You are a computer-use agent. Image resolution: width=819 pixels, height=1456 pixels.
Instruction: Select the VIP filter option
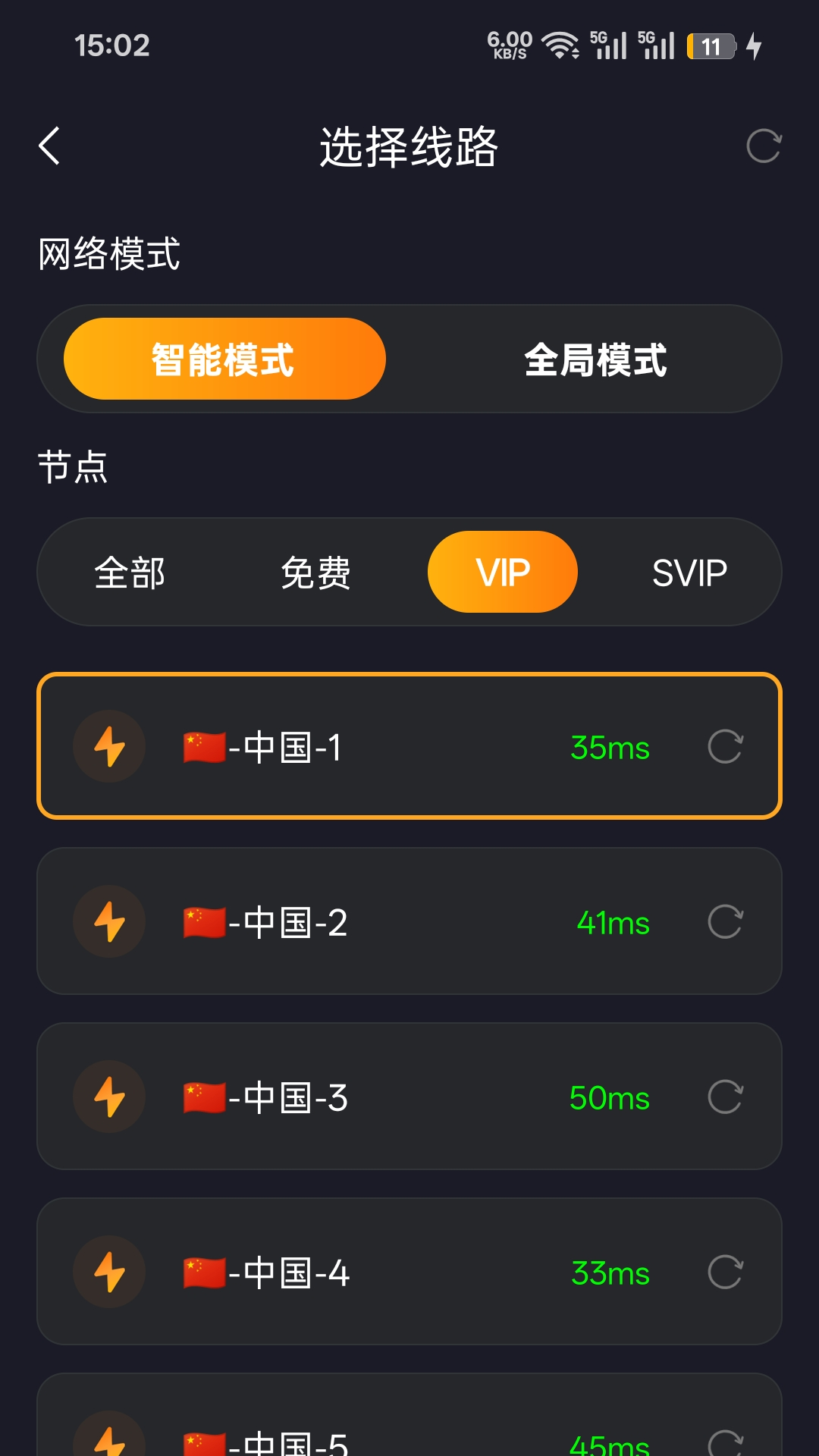click(x=504, y=572)
